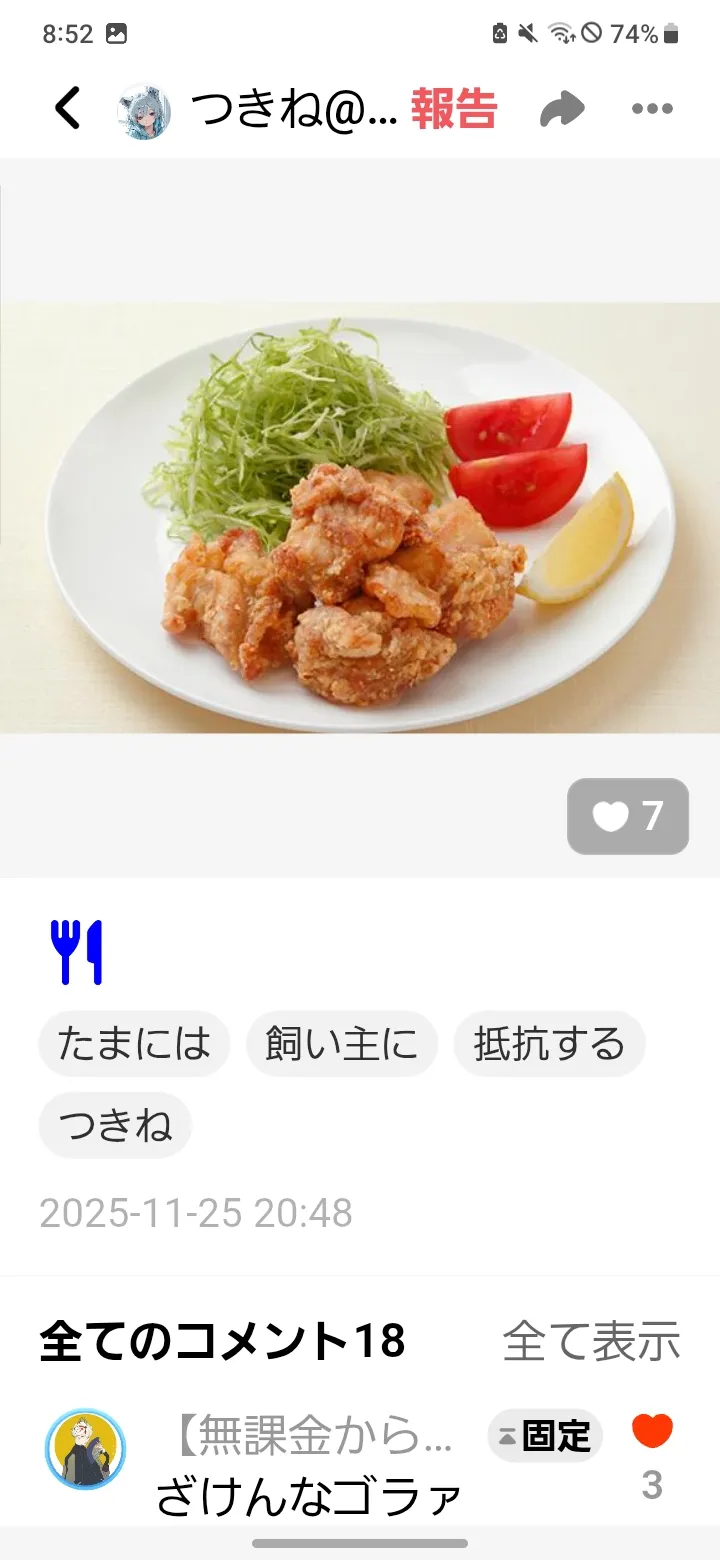
Task: Go back using the top-left arrow
Action: (x=67, y=109)
